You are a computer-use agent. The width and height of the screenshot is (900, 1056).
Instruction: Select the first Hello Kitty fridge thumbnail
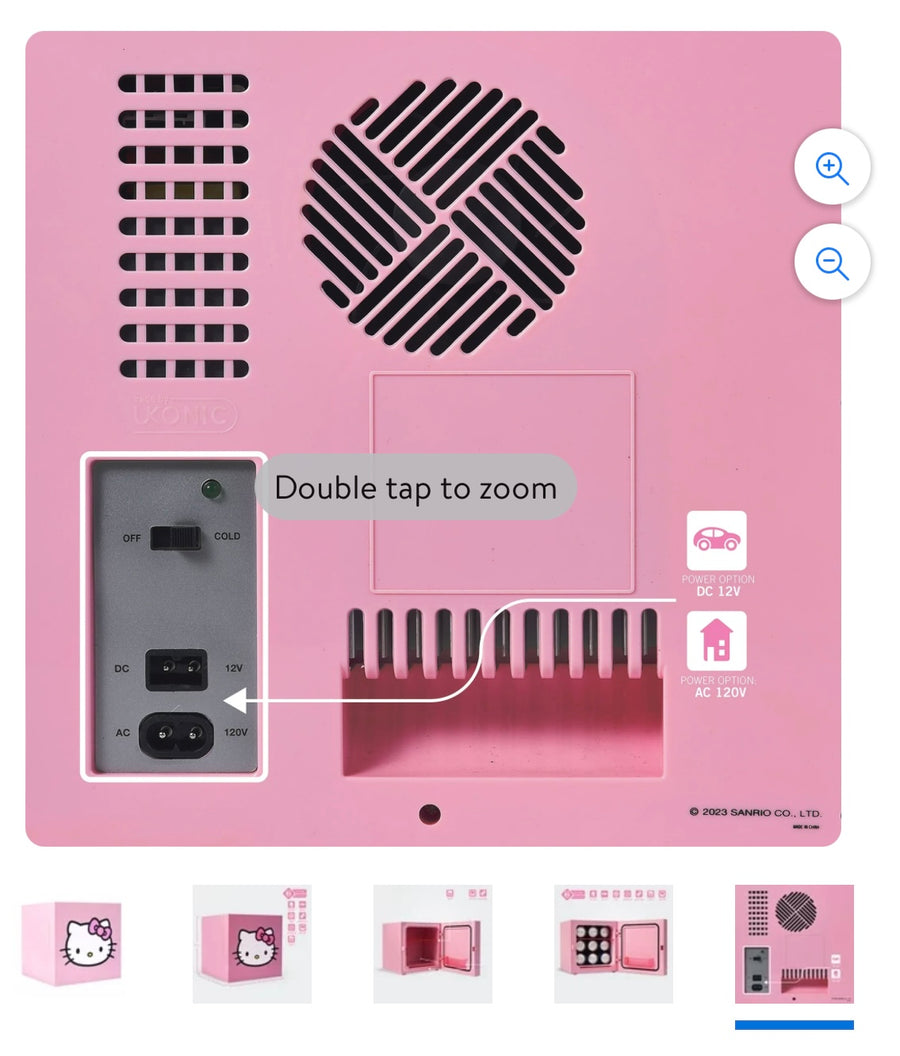pos(71,943)
